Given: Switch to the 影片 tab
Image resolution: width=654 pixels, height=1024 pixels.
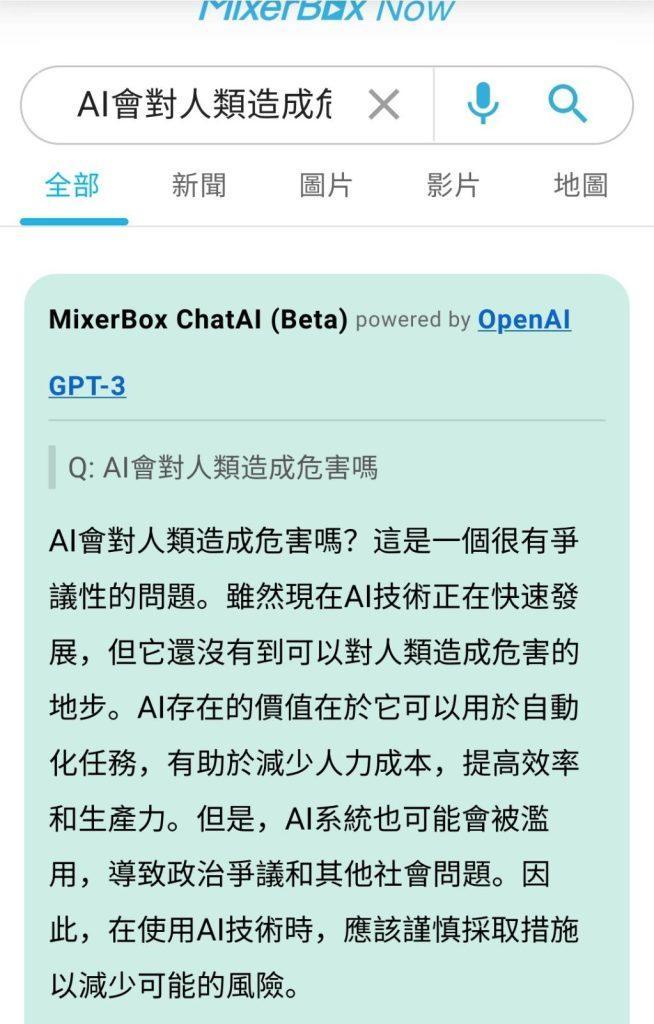Looking at the screenshot, I should (x=453, y=185).
